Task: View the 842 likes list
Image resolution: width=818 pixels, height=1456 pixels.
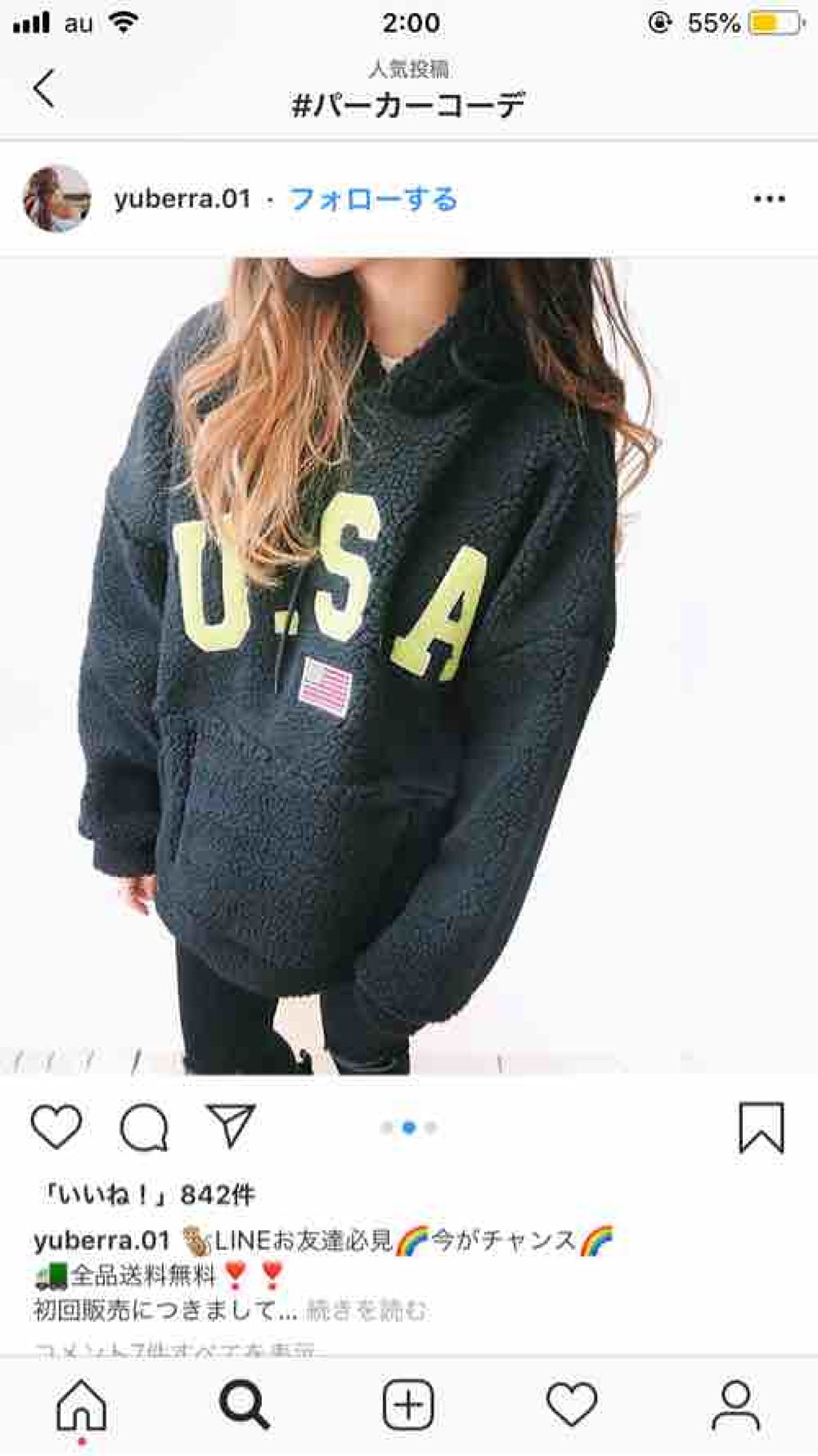Action: pyautogui.click(x=149, y=1195)
